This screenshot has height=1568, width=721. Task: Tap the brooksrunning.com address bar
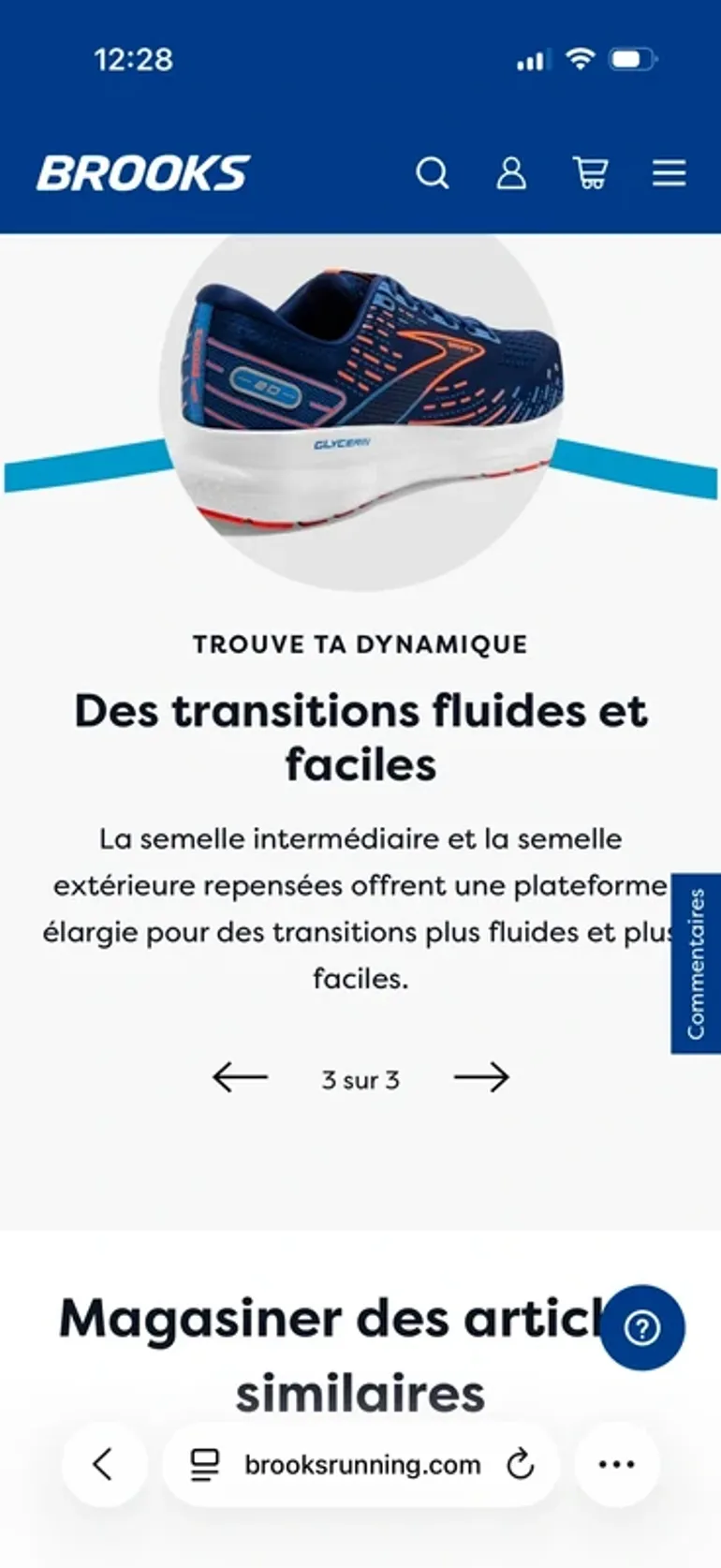[x=362, y=1464]
